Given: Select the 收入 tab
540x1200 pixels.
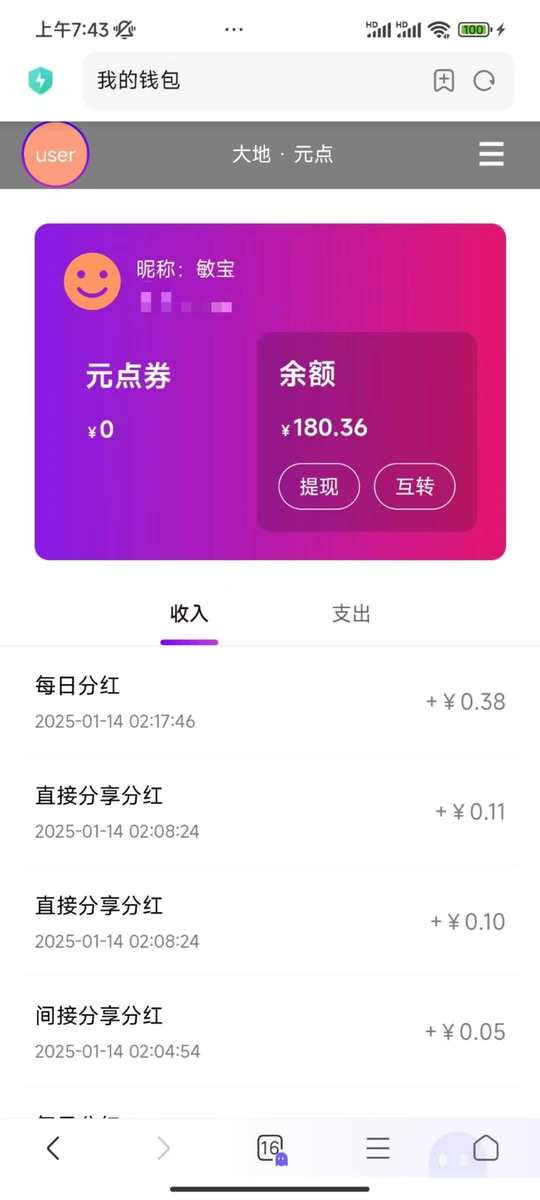Looking at the screenshot, I should (189, 614).
